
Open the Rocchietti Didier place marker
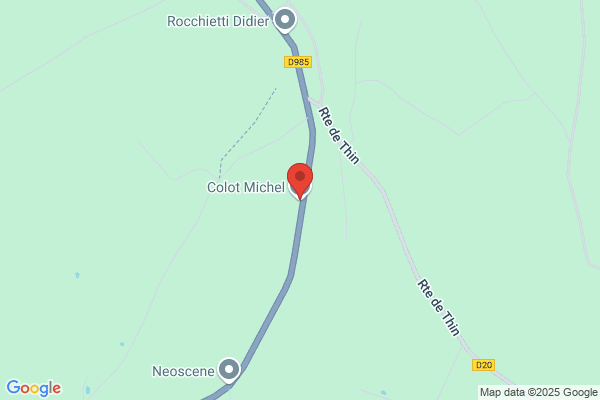point(285,20)
